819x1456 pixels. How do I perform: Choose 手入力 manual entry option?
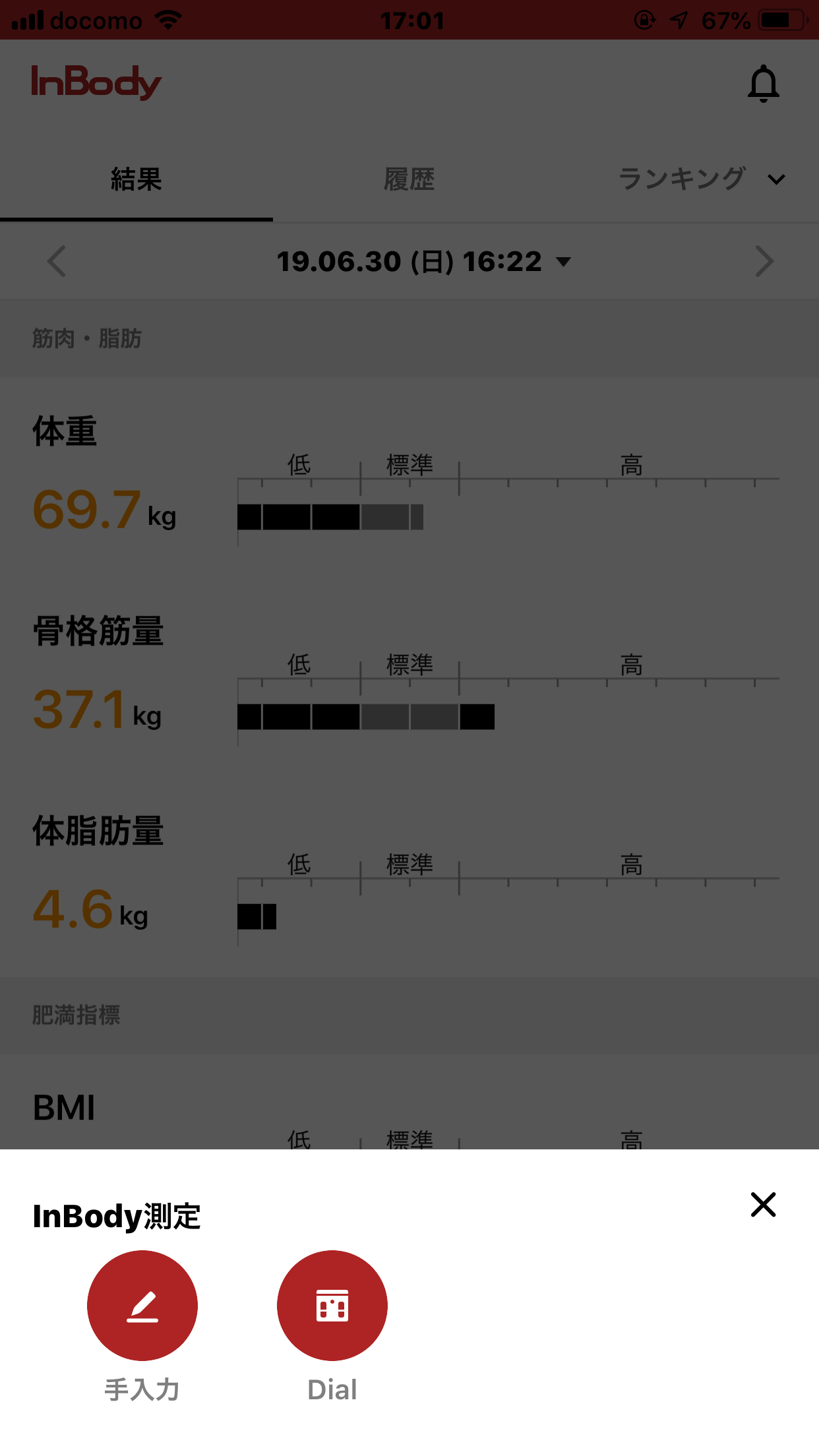(x=142, y=1306)
